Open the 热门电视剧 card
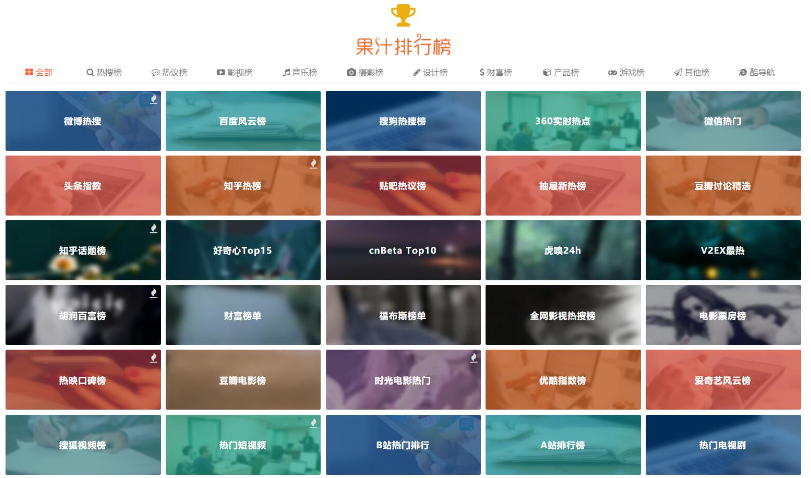The height and width of the screenshot is (478, 811). tap(723, 444)
